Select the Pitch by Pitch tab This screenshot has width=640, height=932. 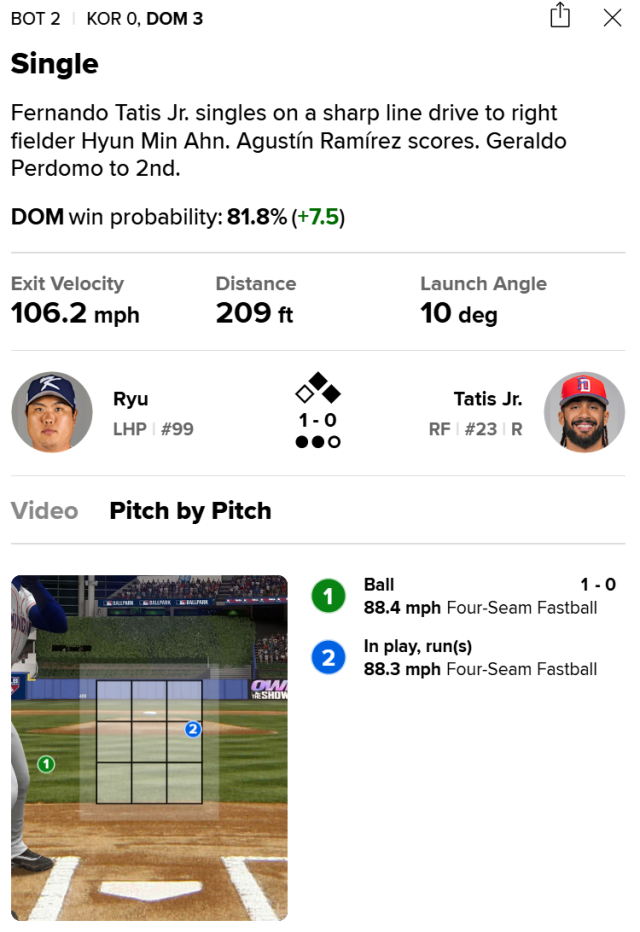click(190, 511)
